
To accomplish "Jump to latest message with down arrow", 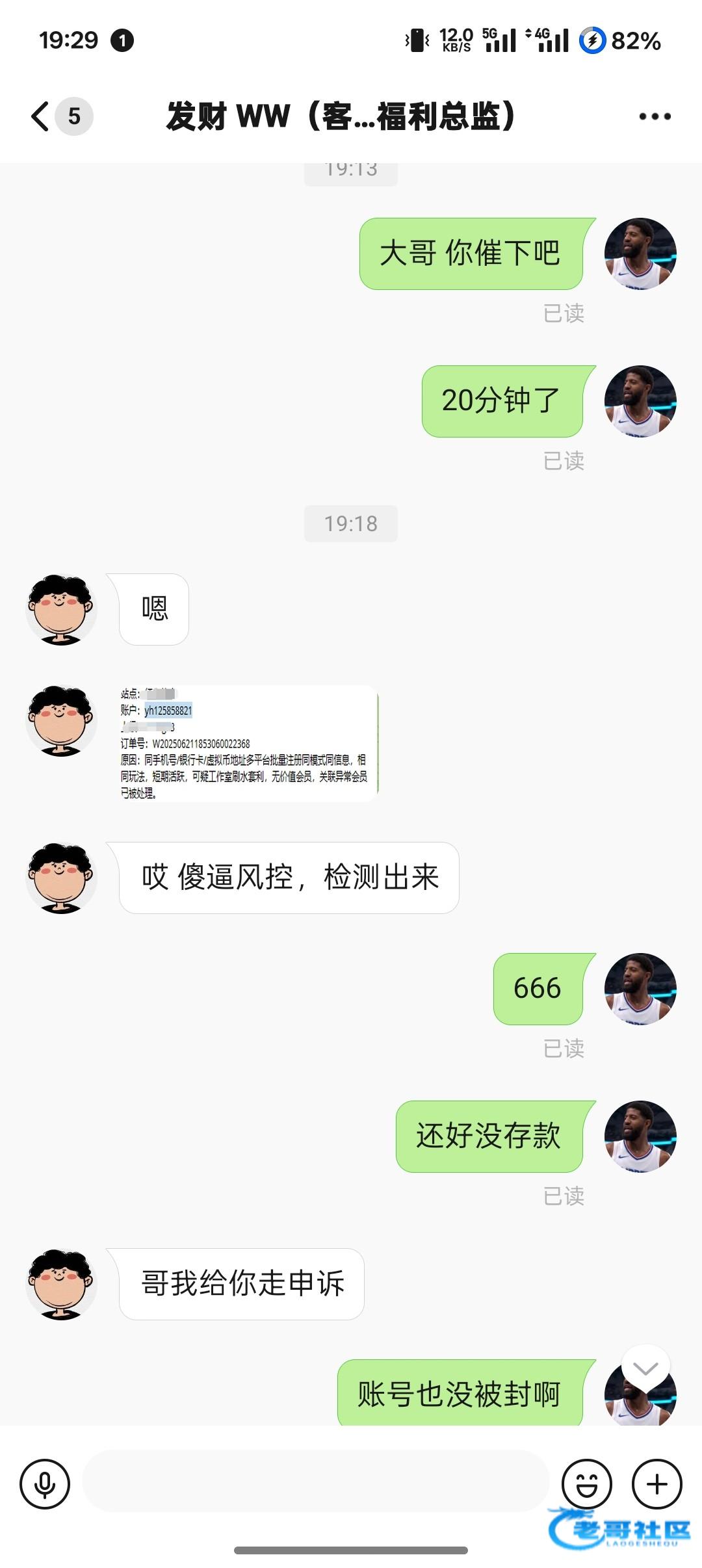I will pyautogui.click(x=645, y=1368).
